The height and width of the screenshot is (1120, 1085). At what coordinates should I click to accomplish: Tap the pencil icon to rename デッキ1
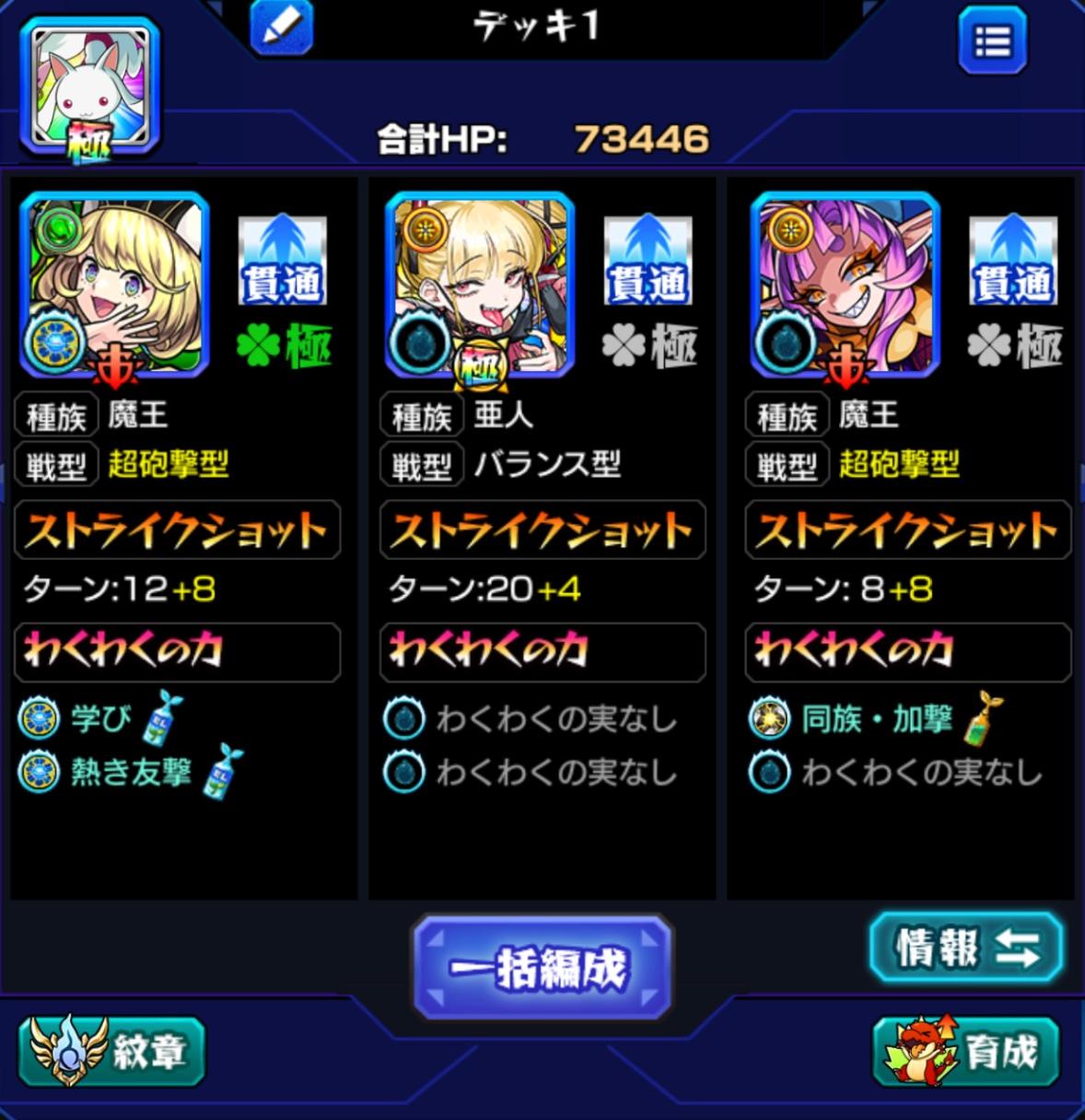(281, 28)
